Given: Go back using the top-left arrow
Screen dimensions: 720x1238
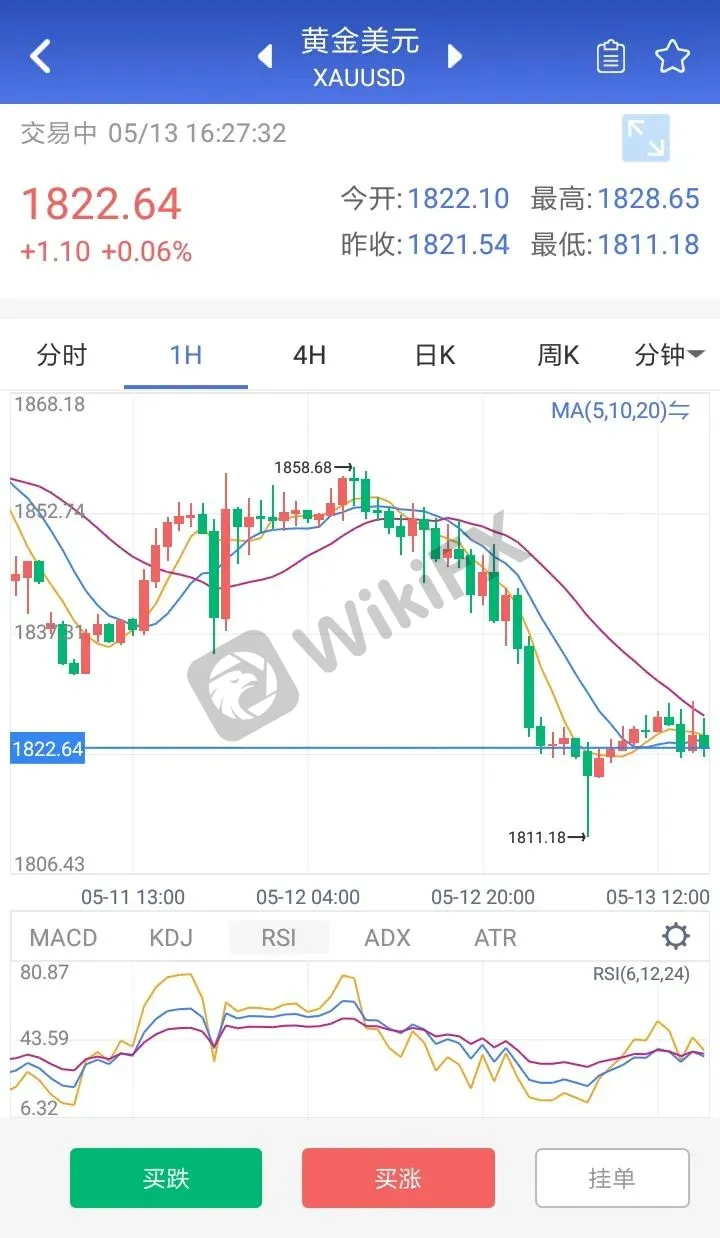Looking at the screenshot, I should (40, 56).
